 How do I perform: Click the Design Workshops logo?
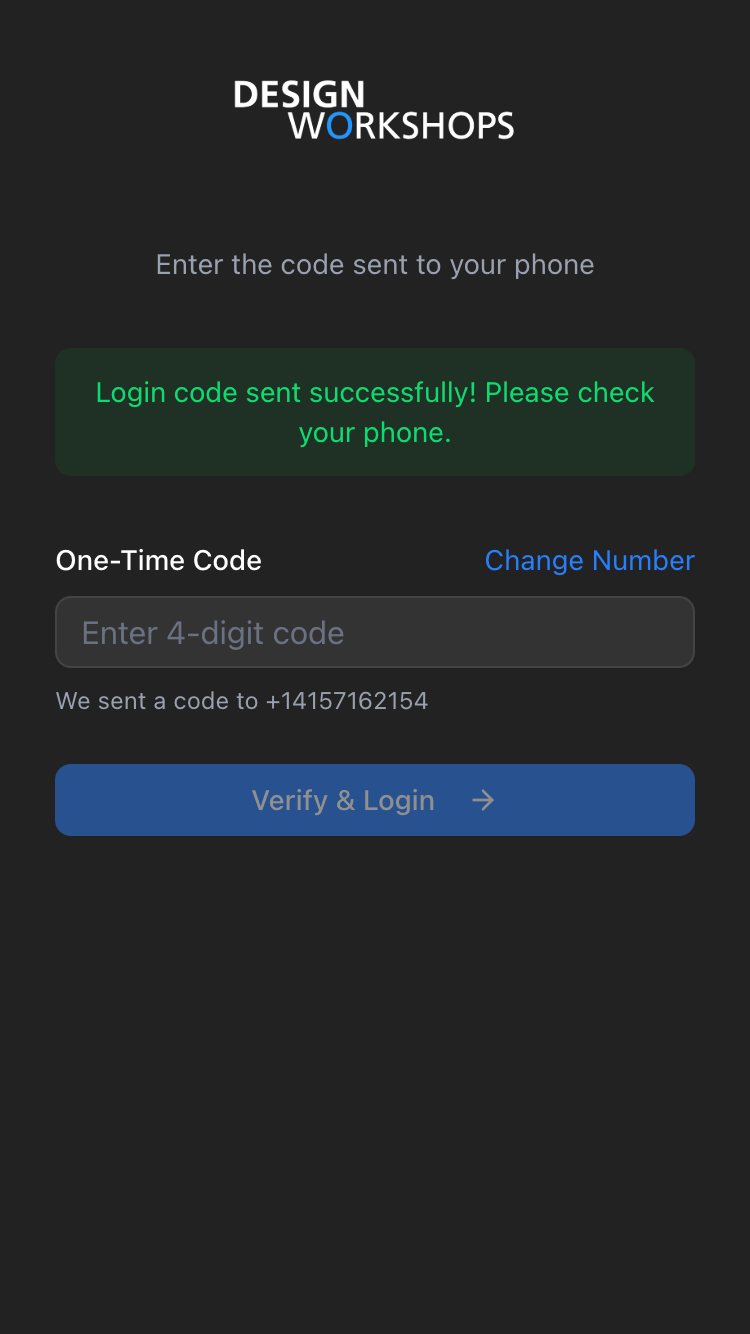[x=373, y=109]
